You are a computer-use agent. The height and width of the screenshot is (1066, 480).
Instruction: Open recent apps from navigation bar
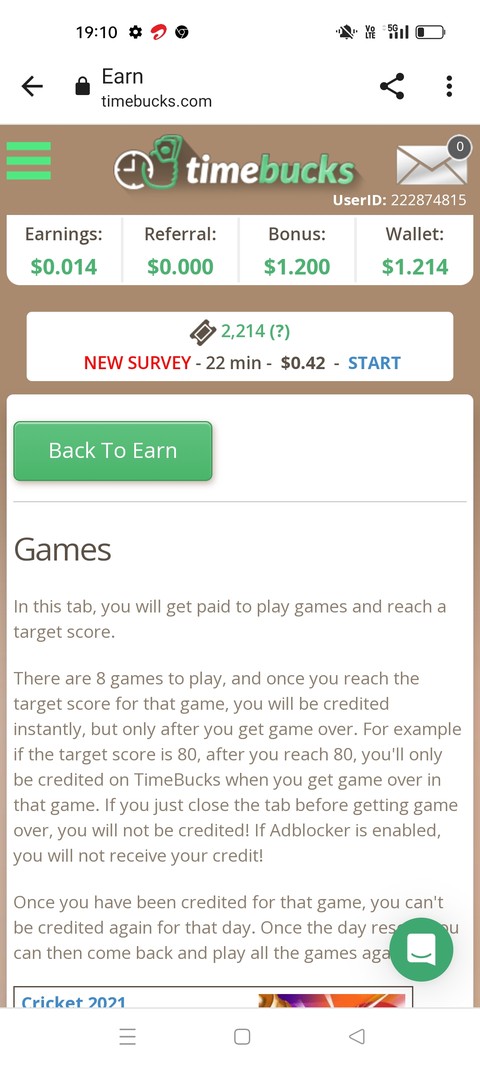click(x=127, y=1036)
